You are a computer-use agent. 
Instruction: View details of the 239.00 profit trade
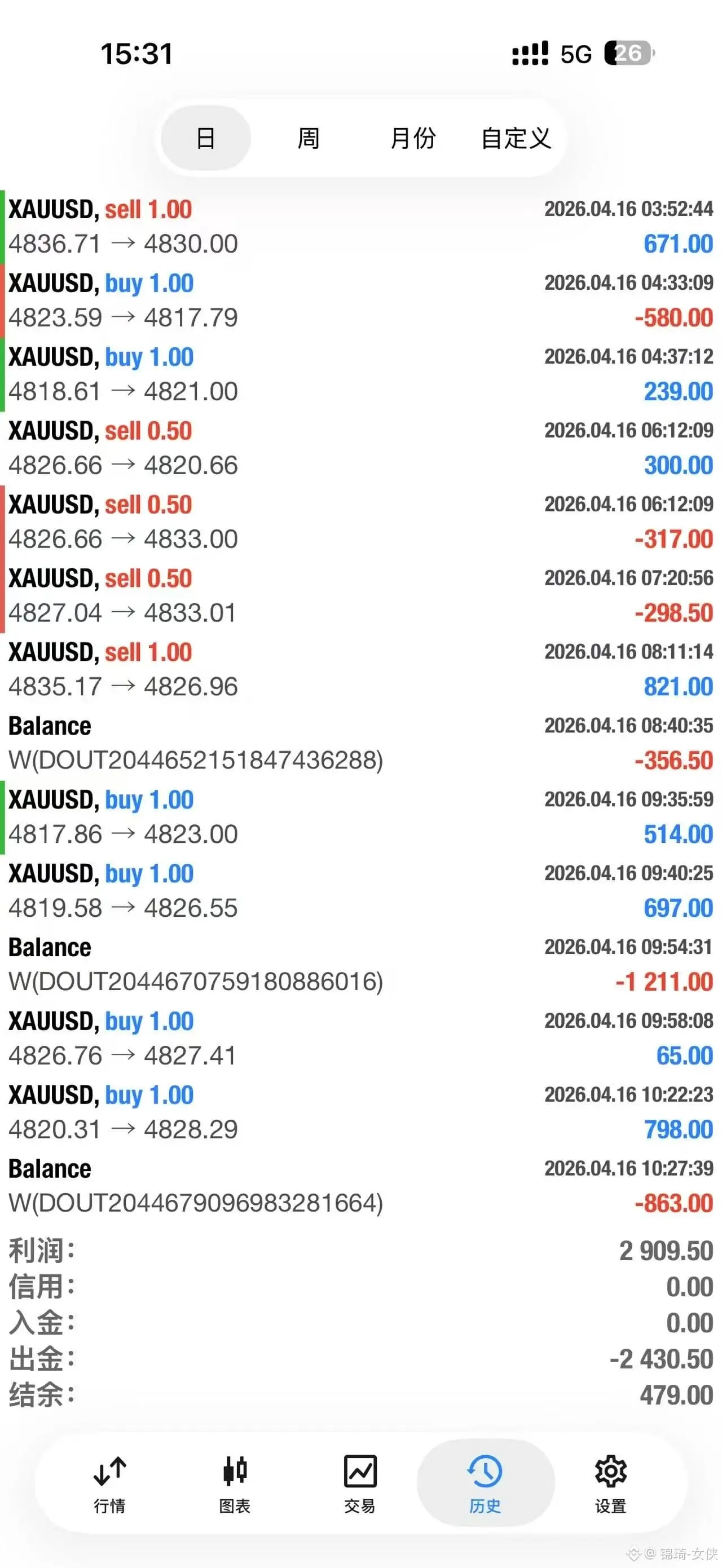click(360, 374)
